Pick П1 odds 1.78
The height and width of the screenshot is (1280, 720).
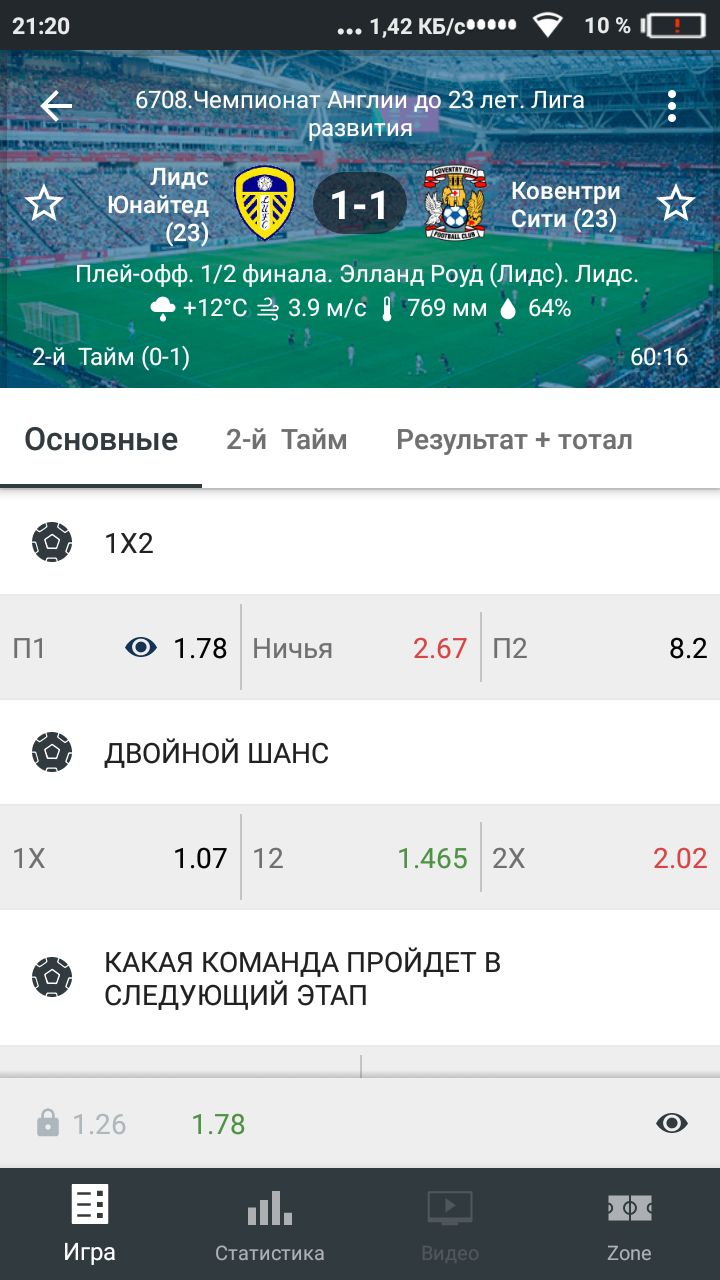coord(120,648)
